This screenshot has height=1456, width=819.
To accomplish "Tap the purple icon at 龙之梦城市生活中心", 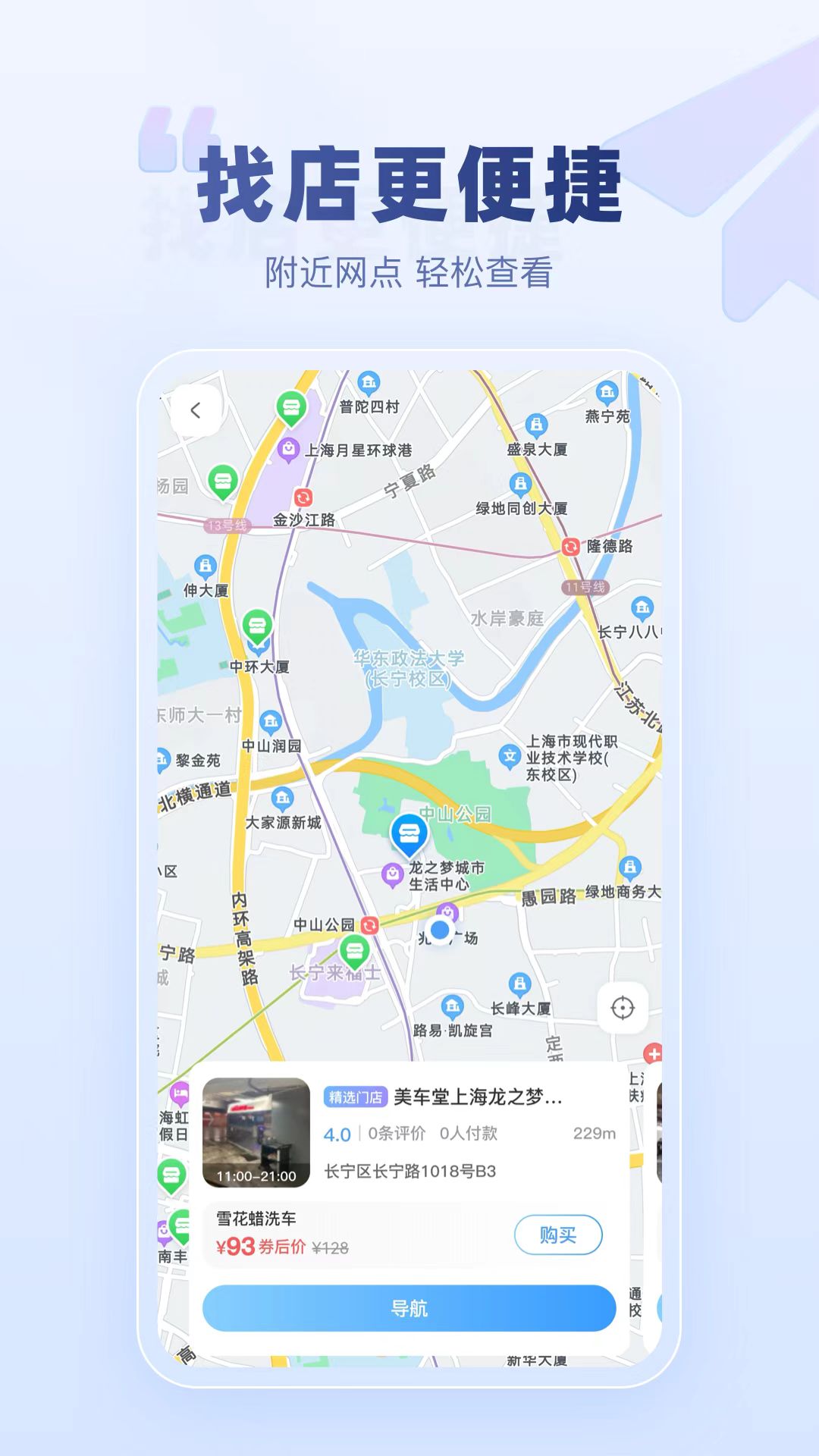I will pos(391,872).
